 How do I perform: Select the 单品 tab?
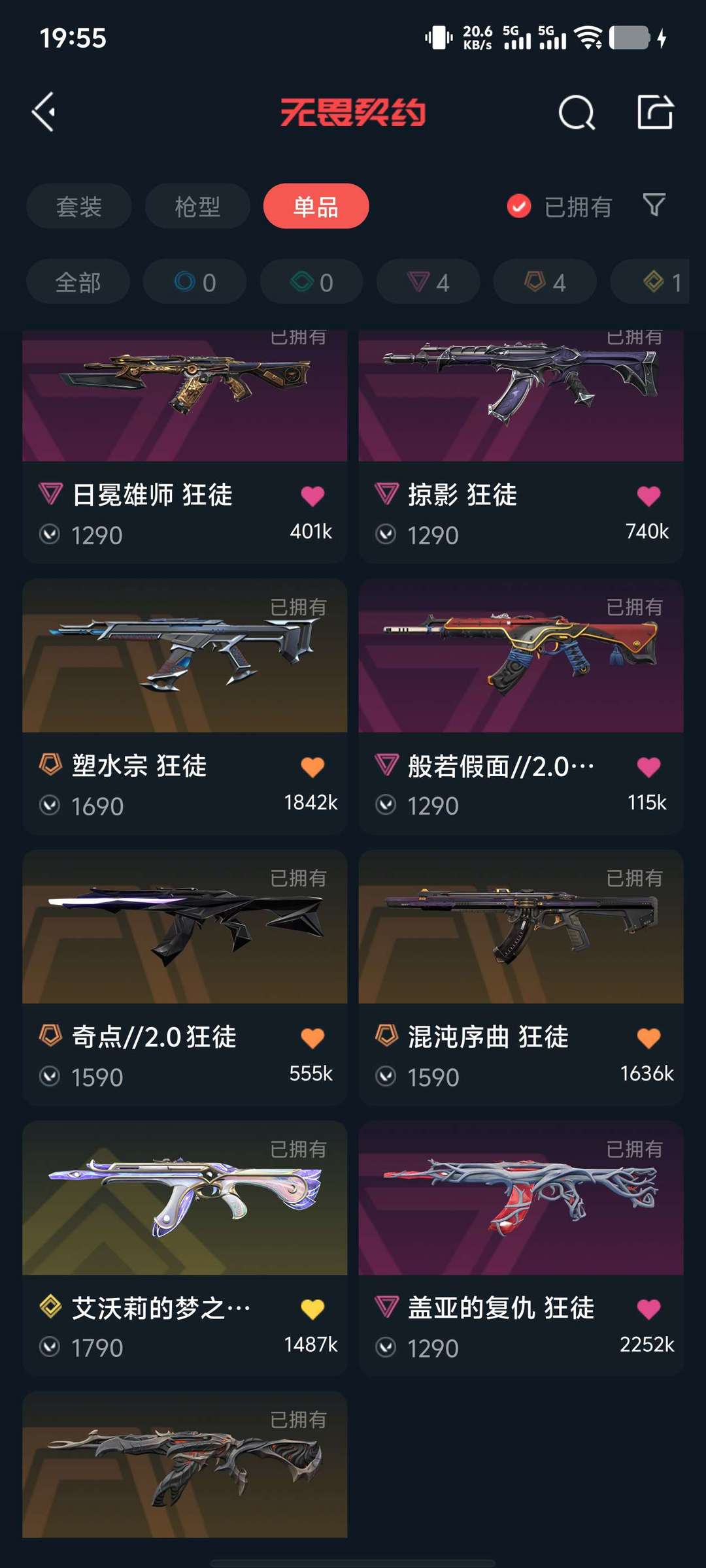click(316, 206)
